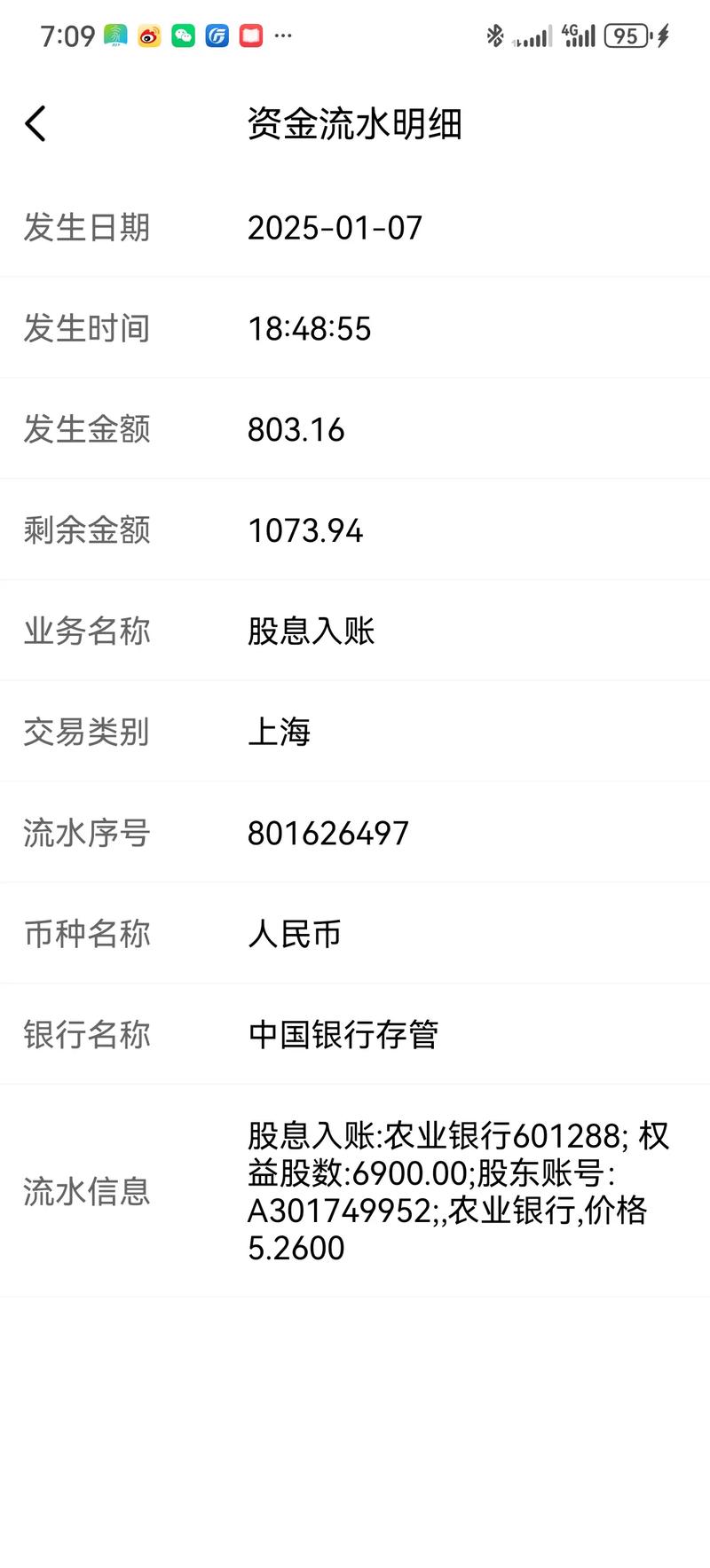This screenshot has width=710, height=1568.
Task: Tap the Bluetooth status icon
Action: (495, 36)
